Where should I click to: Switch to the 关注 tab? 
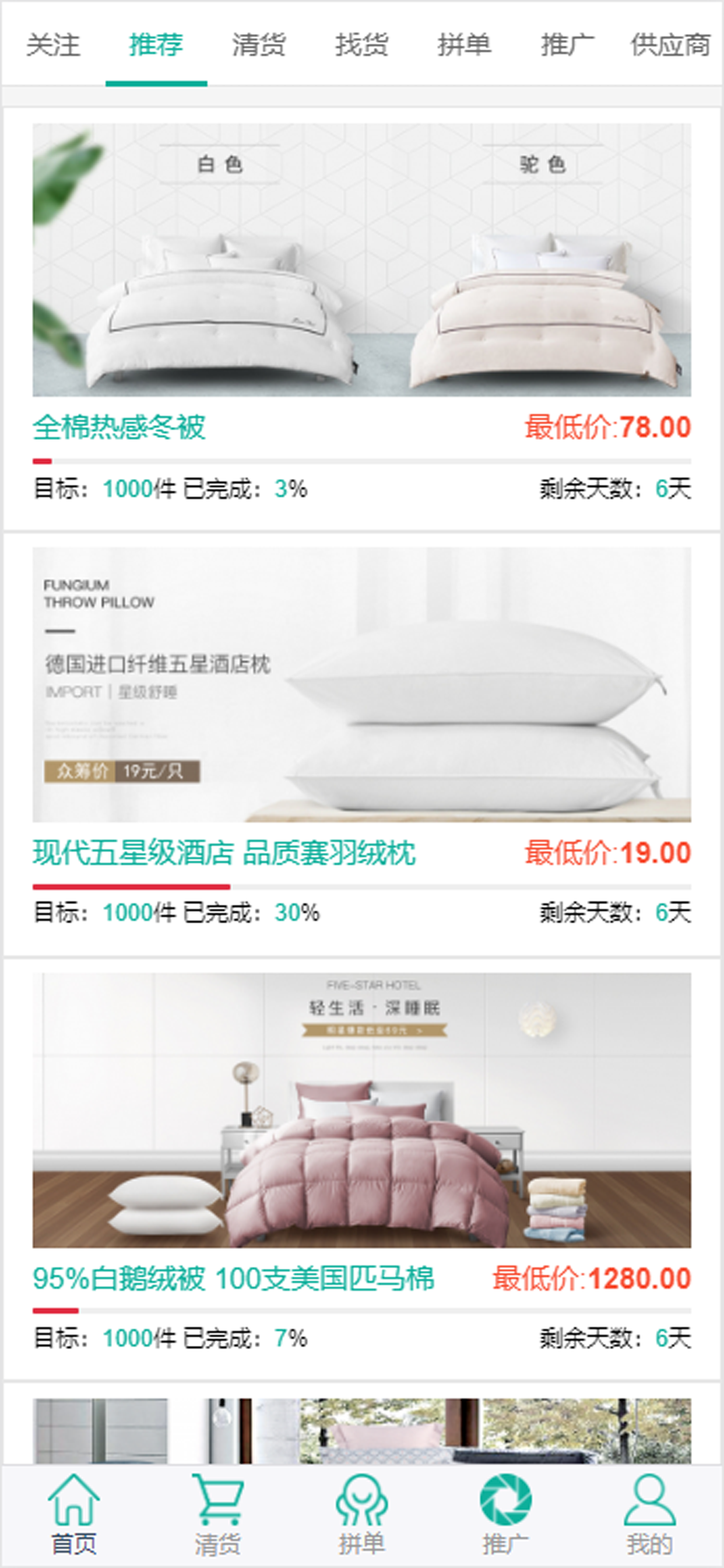[53, 44]
